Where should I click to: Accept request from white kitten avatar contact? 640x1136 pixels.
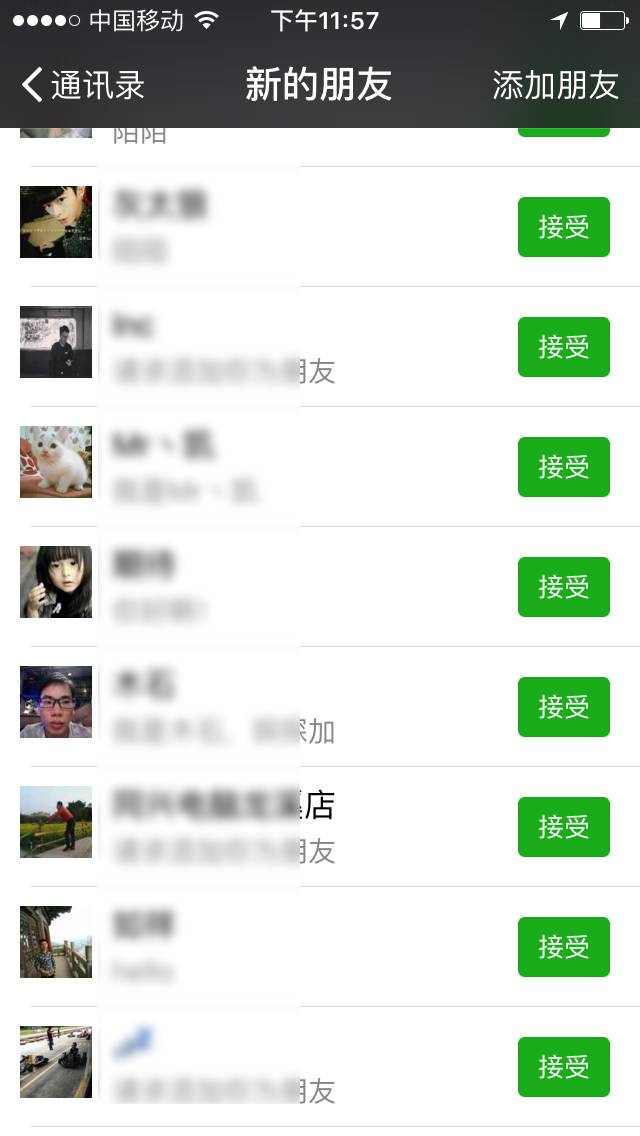pos(563,467)
